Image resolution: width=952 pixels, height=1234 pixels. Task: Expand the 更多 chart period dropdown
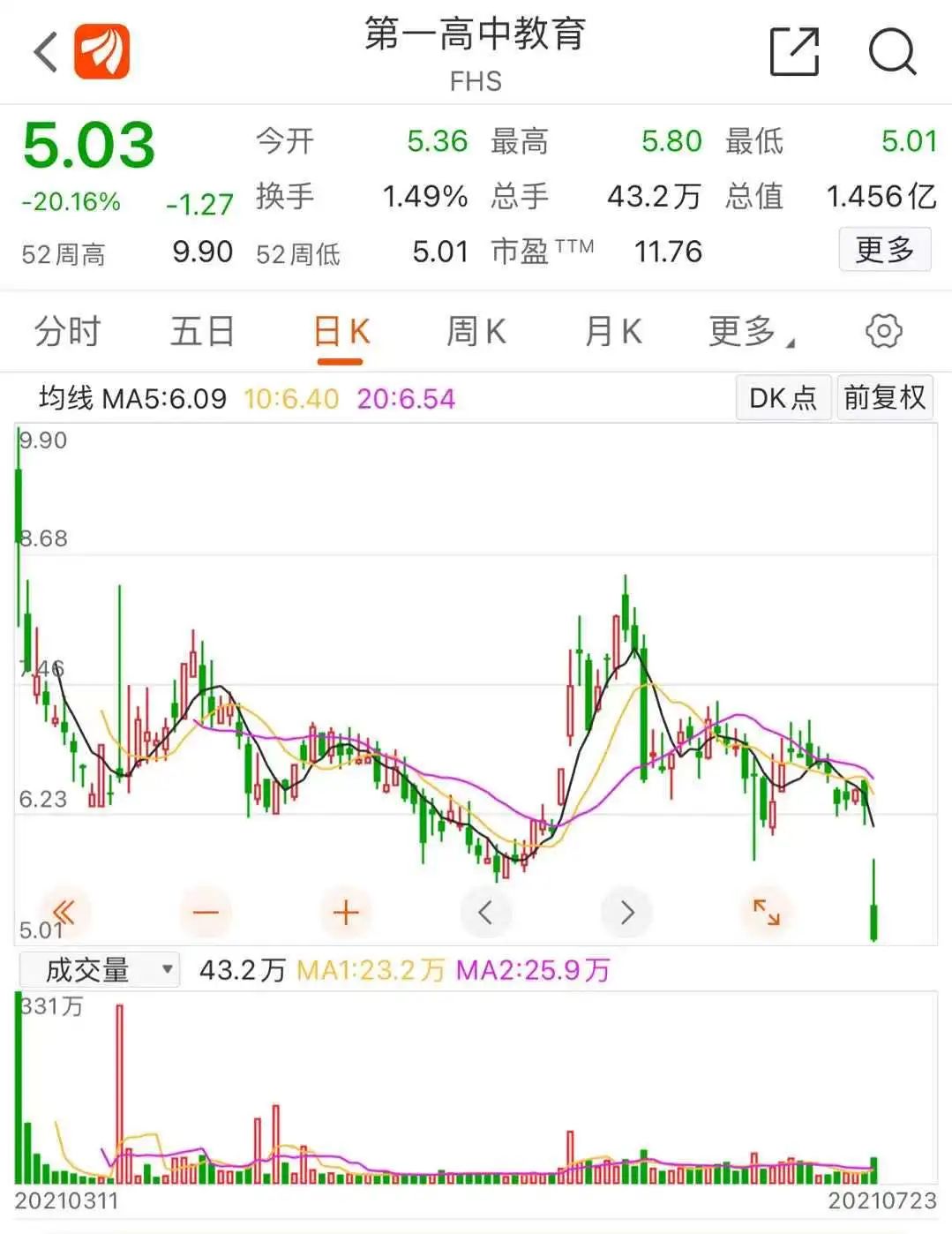(751, 333)
